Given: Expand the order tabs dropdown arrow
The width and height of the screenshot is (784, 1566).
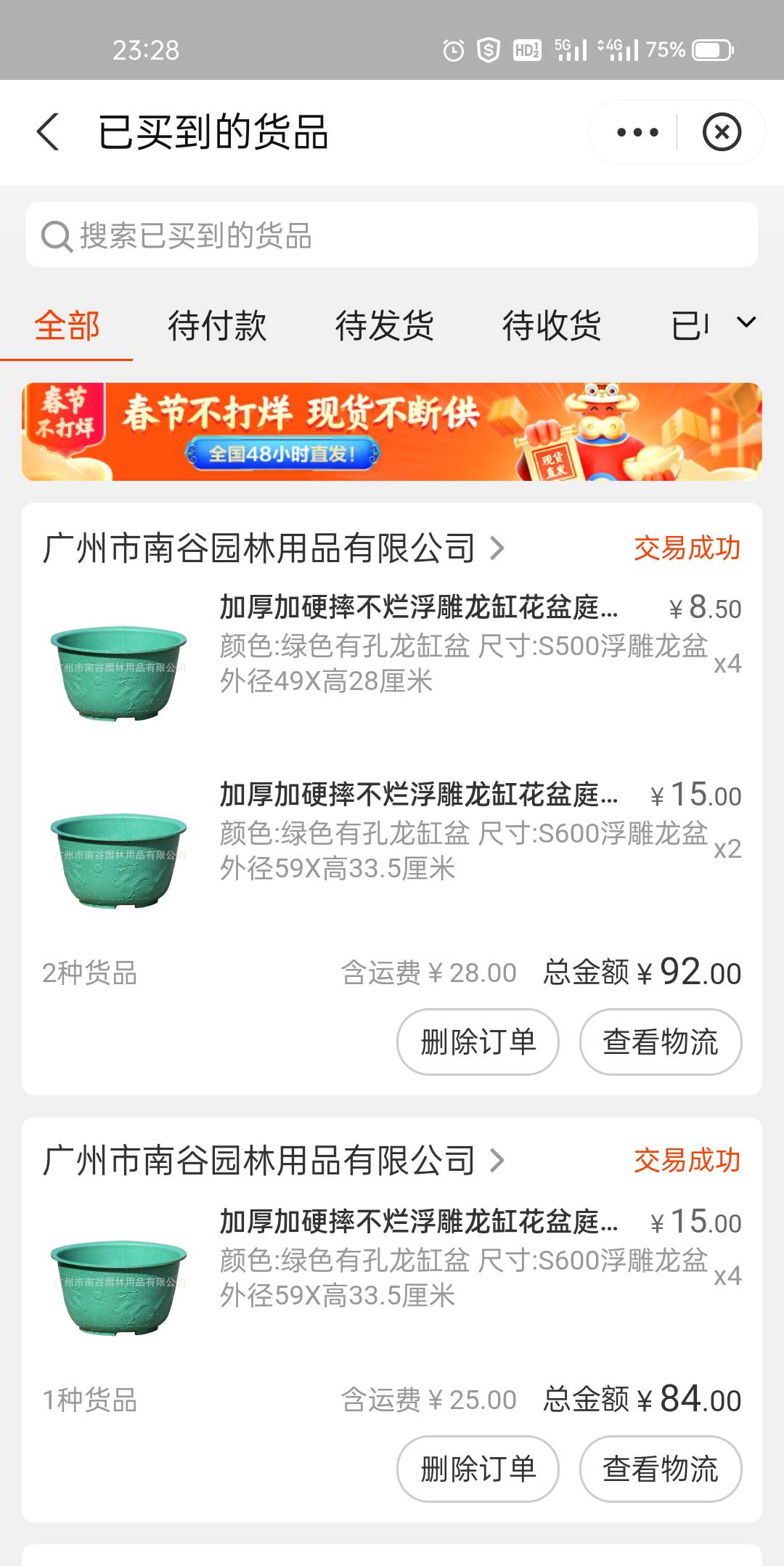Looking at the screenshot, I should click(746, 322).
